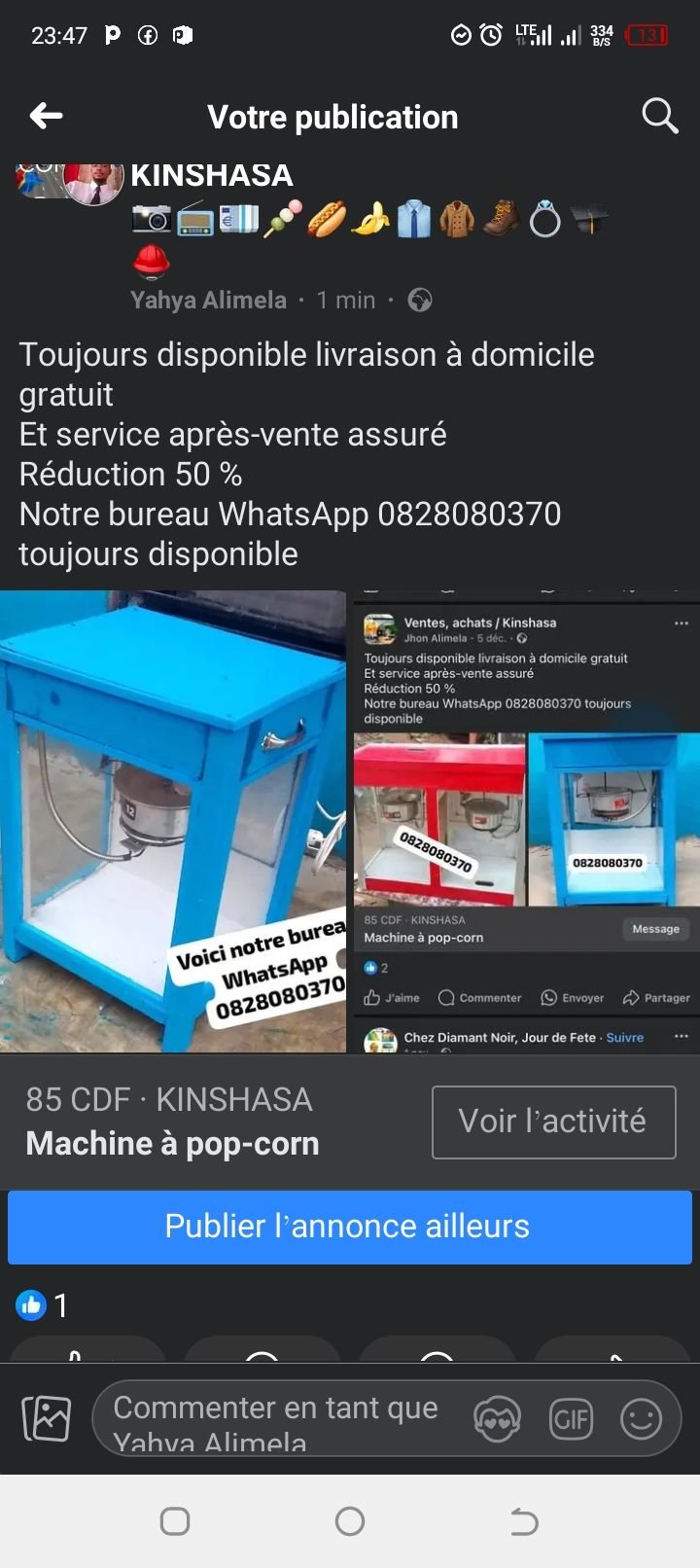Insert a GIF using the GIF icon
This screenshot has height=1568, width=700.
tap(572, 1418)
